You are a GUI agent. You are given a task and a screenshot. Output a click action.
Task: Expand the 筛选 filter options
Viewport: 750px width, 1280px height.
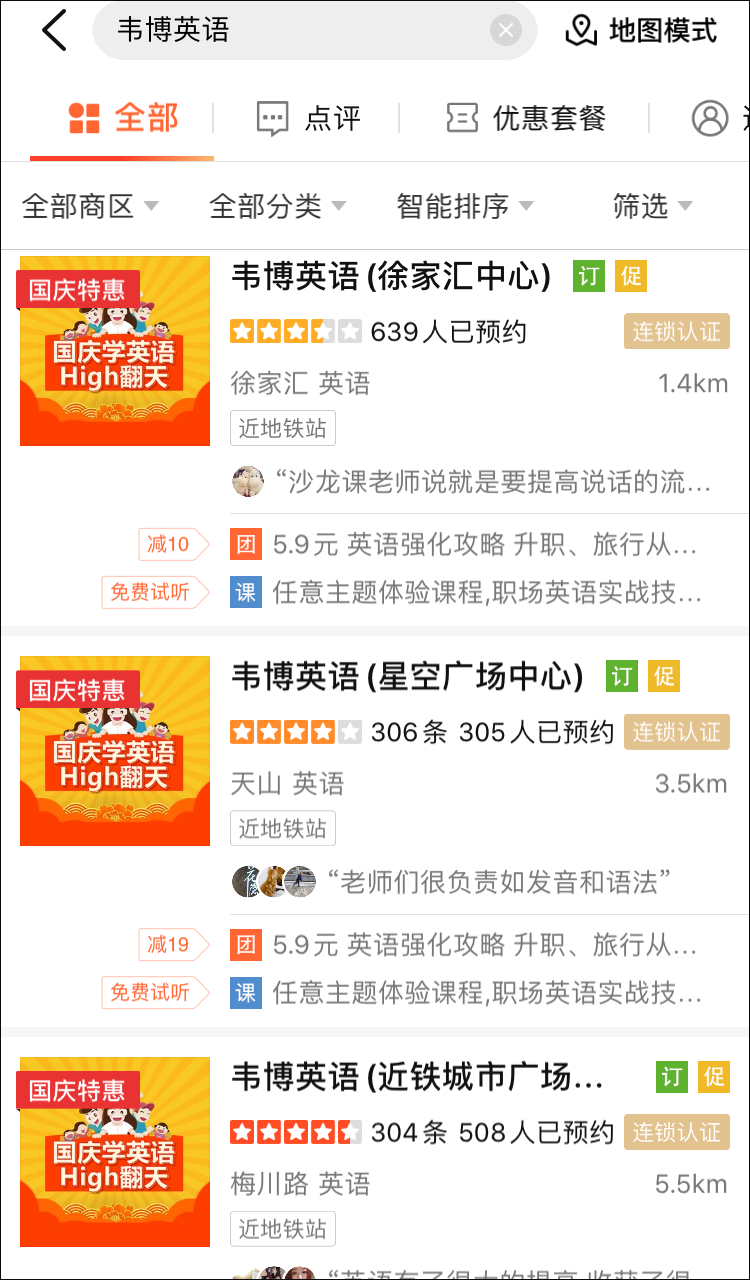click(x=648, y=206)
